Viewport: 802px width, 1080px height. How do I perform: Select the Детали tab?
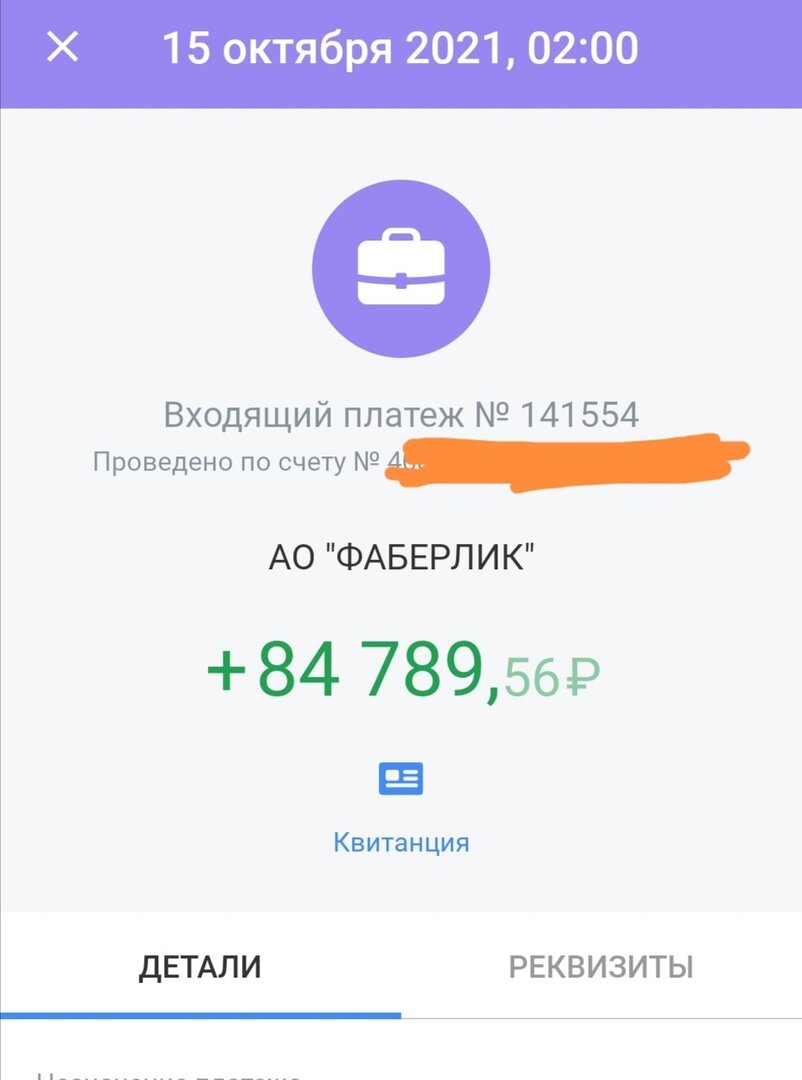(200, 967)
